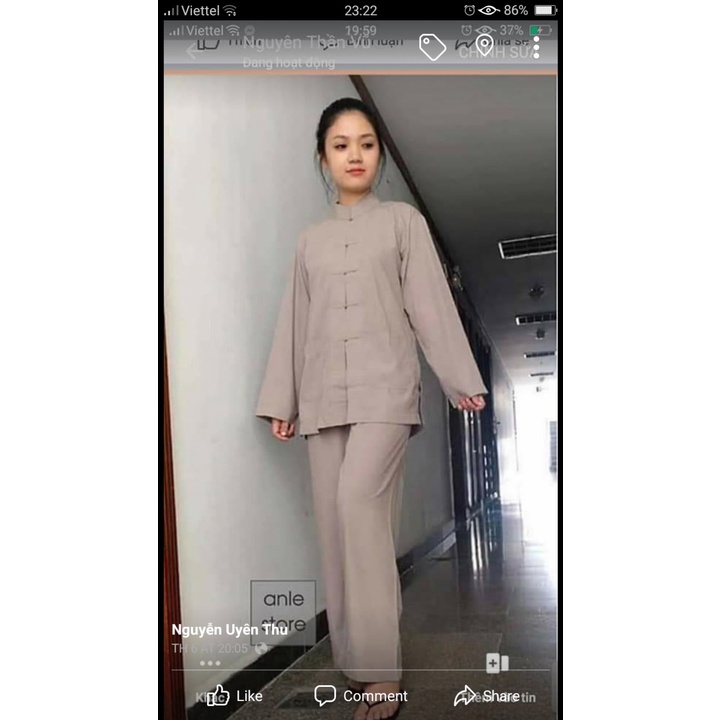Viewport: 720px width, 720px height.
Task: Share this photo
Action: click(486, 695)
